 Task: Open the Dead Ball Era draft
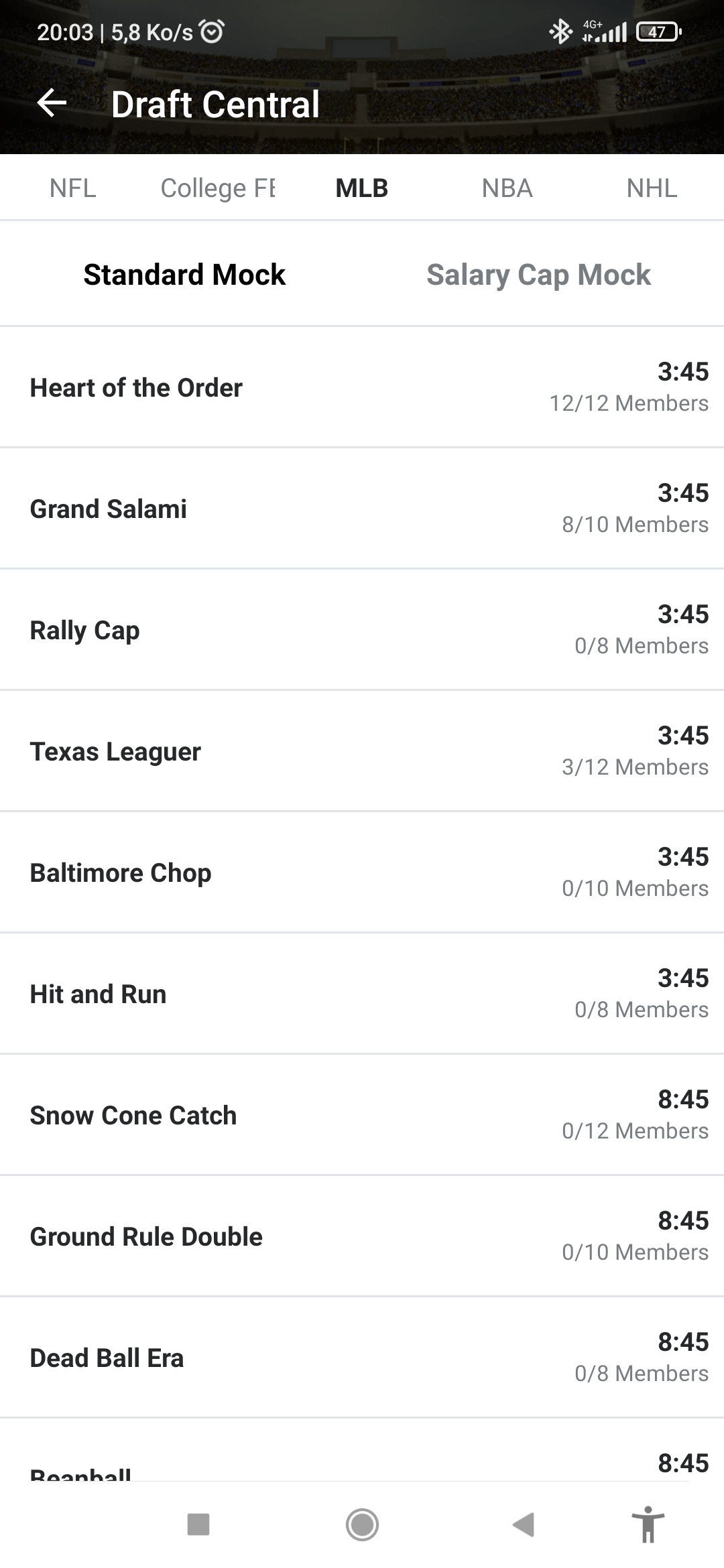coord(362,1358)
